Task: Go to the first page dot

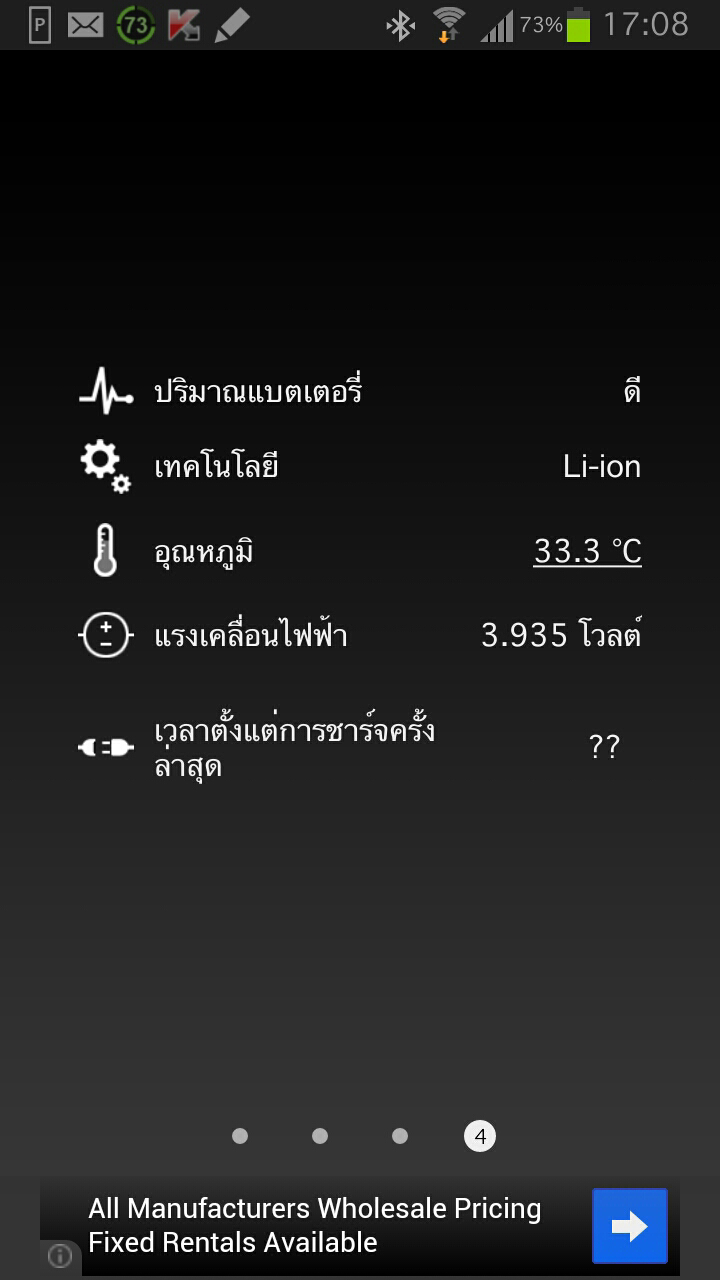Action: 240,1136
